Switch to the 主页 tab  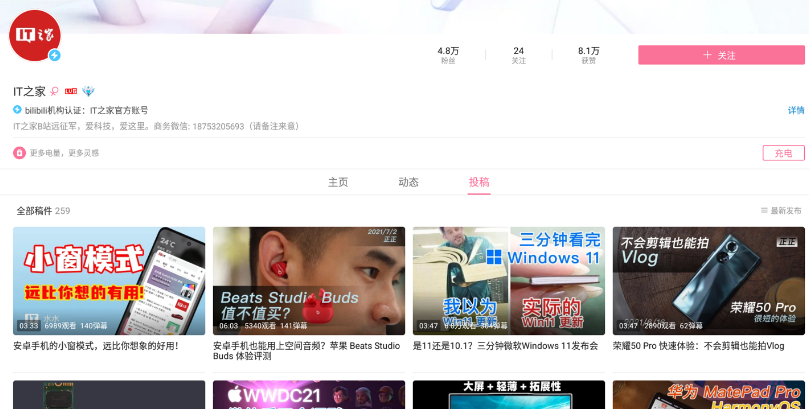click(x=338, y=182)
